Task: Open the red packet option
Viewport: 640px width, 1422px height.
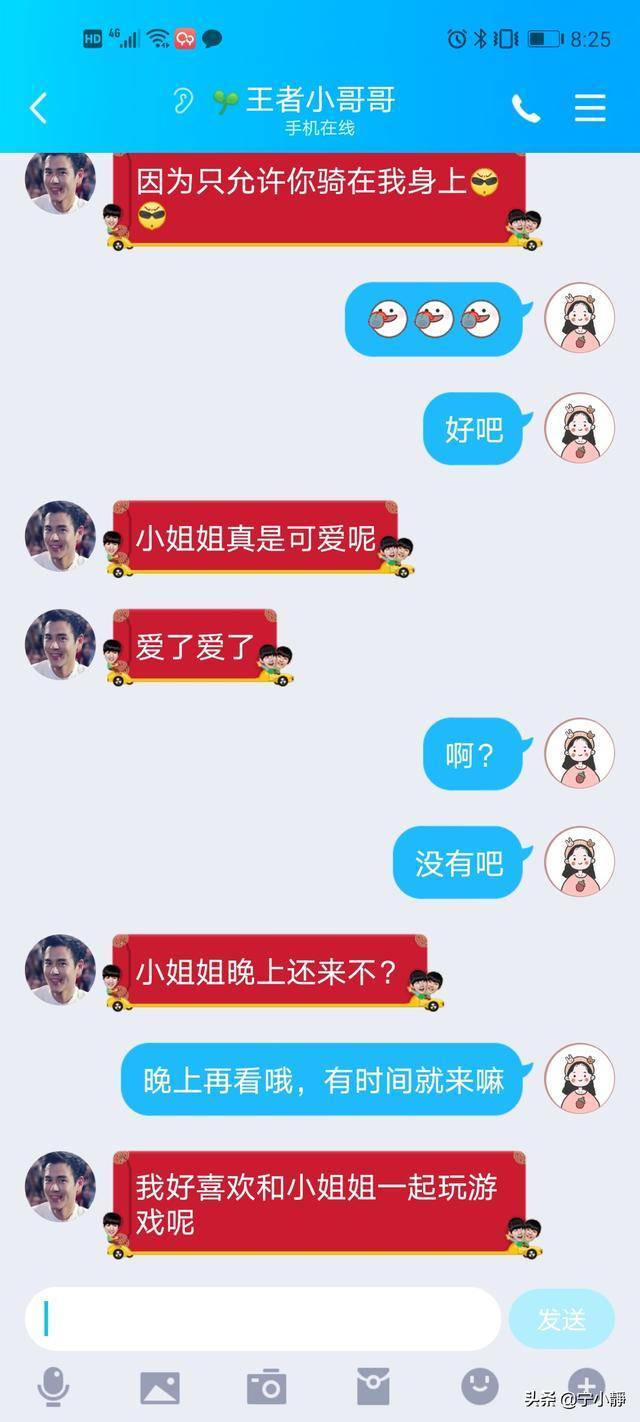Action: pyautogui.click(x=373, y=1388)
